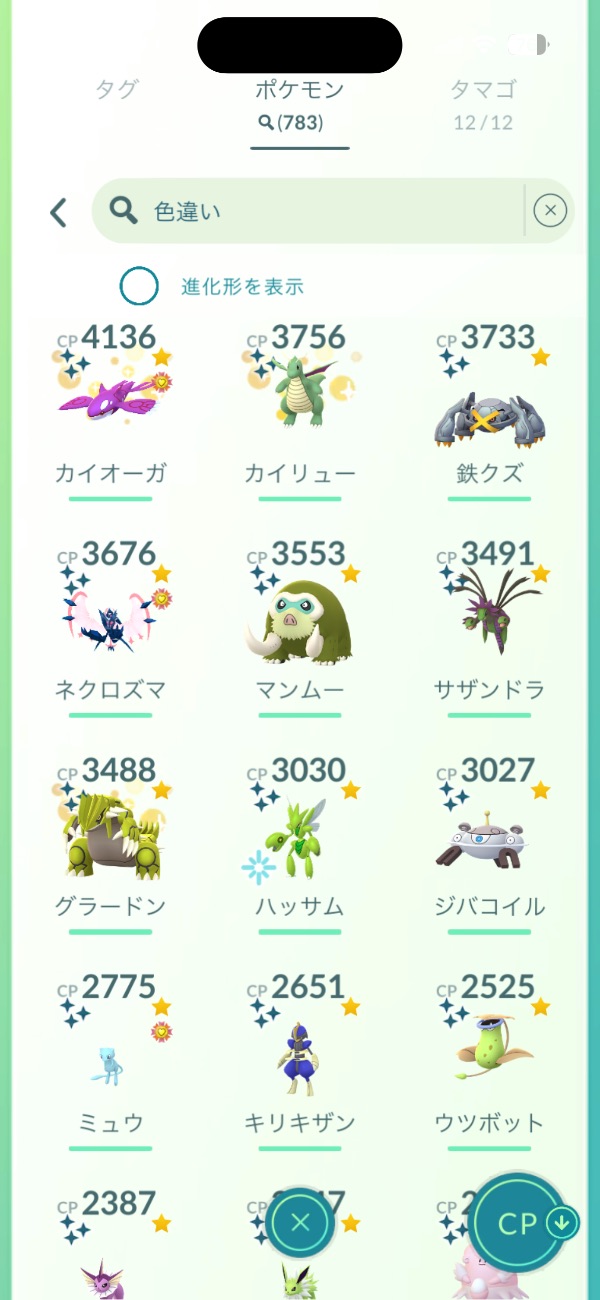The height and width of the screenshot is (1300, 600).
Task: Go back with the left arrow
Action: pyautogui.click(x=59, y=212)
